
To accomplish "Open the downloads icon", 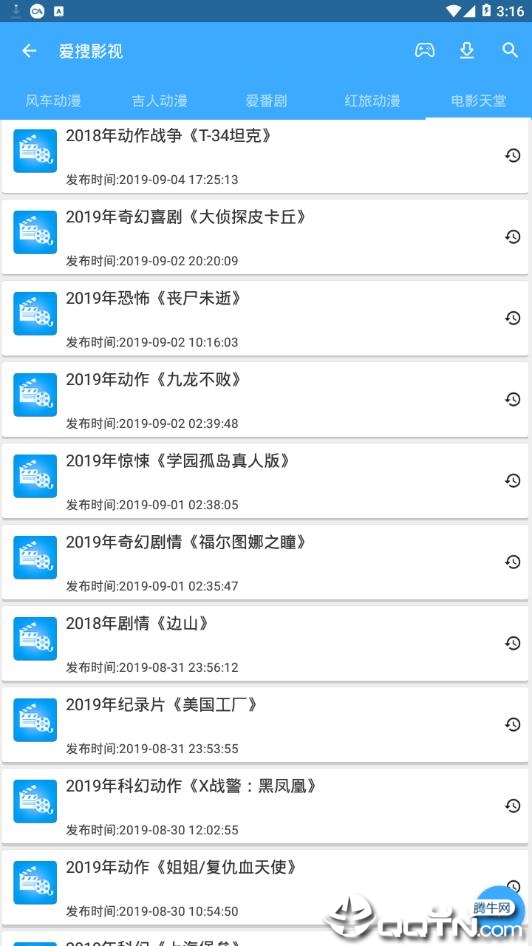I will (467, 51).
